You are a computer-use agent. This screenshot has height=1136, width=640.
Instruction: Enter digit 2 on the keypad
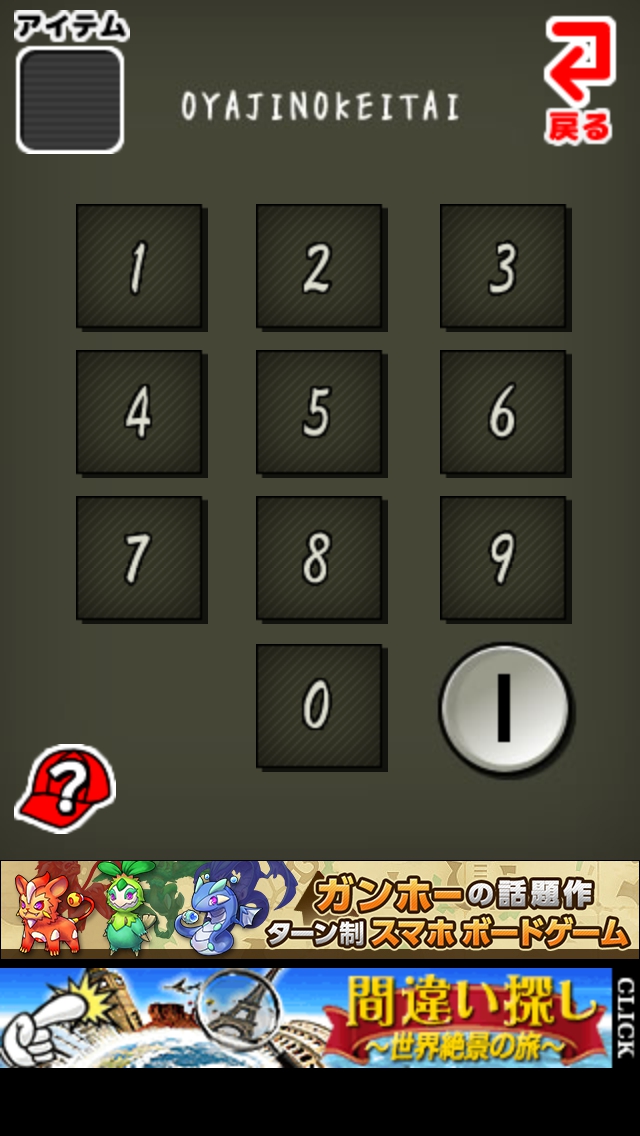pos(318,267)
